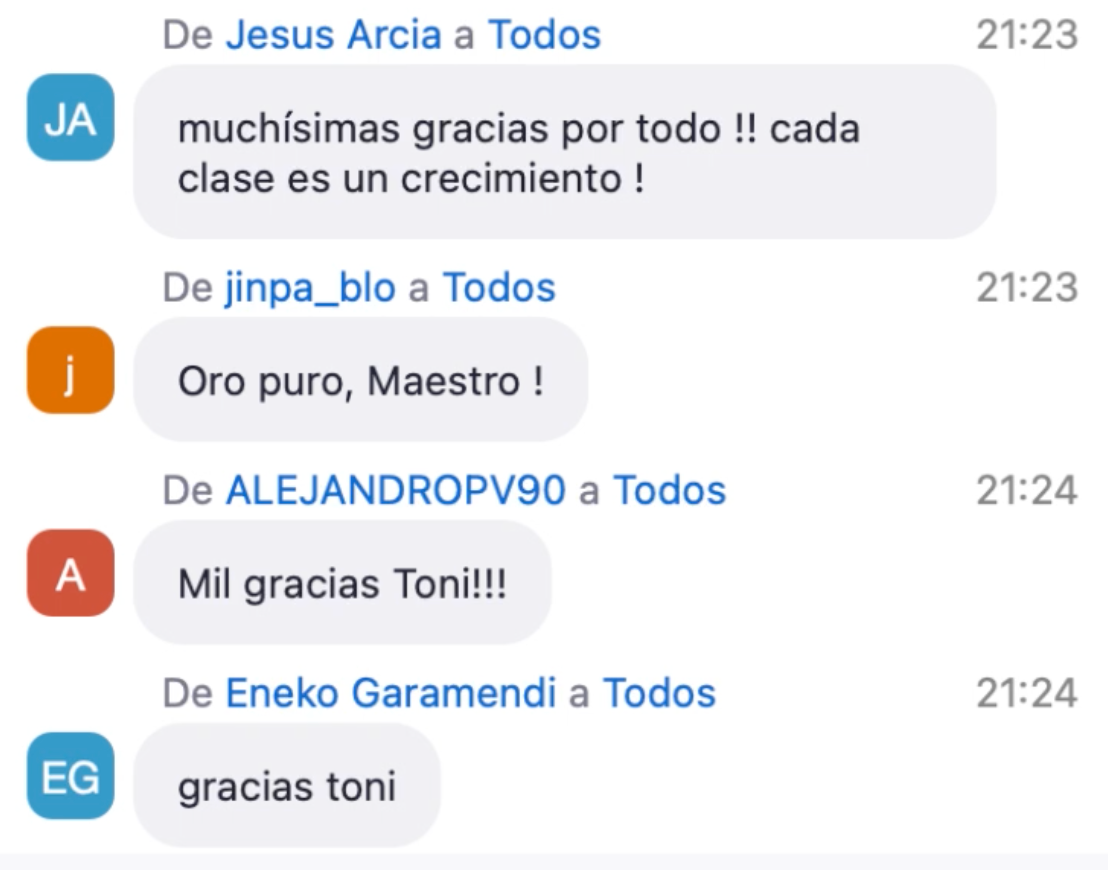Screen dimensions: 1108x870
Task: Tap Todos next to Eneko Garamendi
Action: pyautogui.click(x=659, y=692)
